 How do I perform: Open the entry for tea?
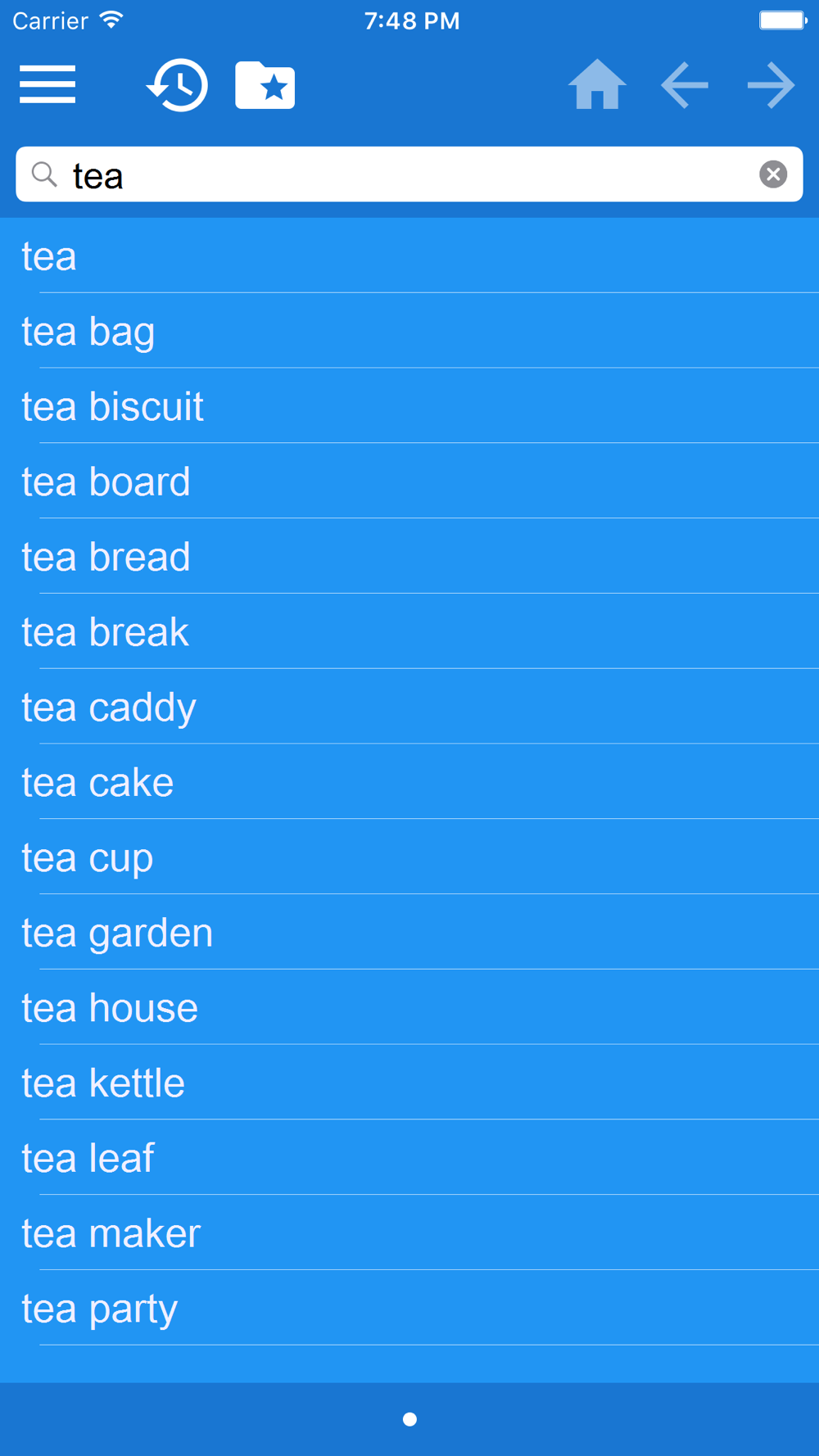pos(409,255)
